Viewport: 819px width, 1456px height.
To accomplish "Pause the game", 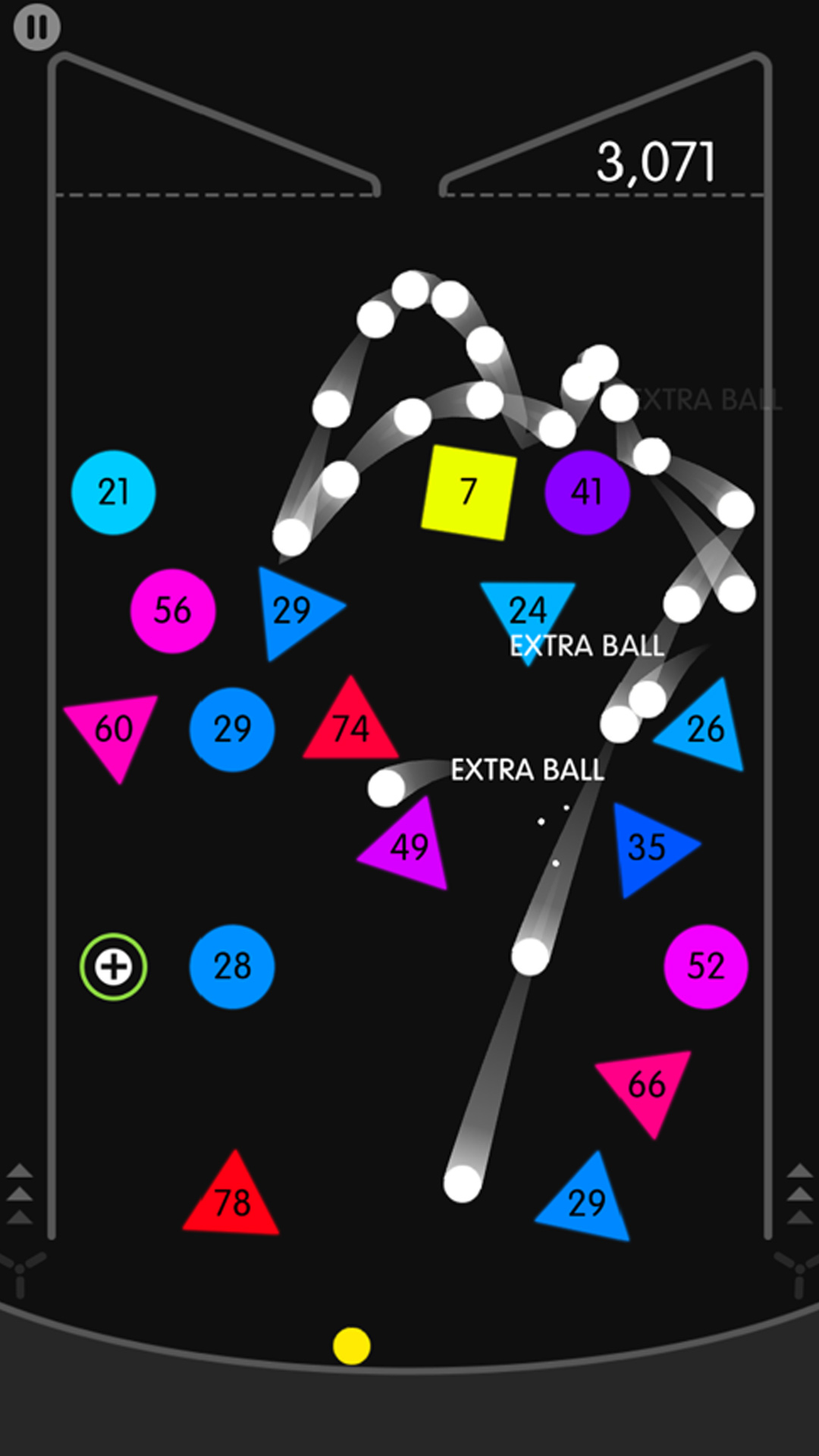I will (36, 27).
